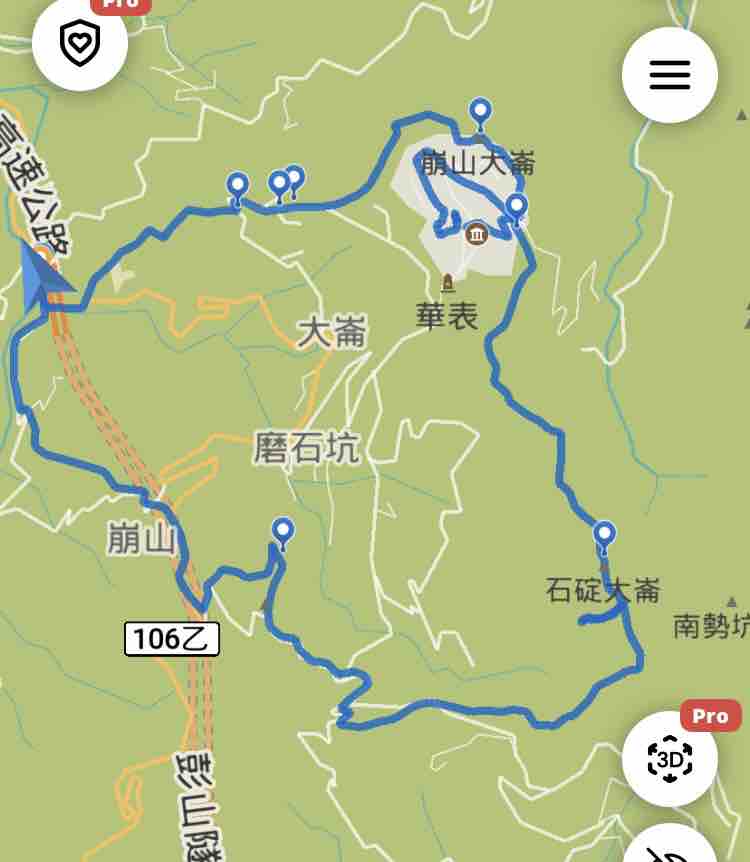Open the museum marker at 崩山大崙
Screen dimensions: 750x862
(x=476, y=234)
